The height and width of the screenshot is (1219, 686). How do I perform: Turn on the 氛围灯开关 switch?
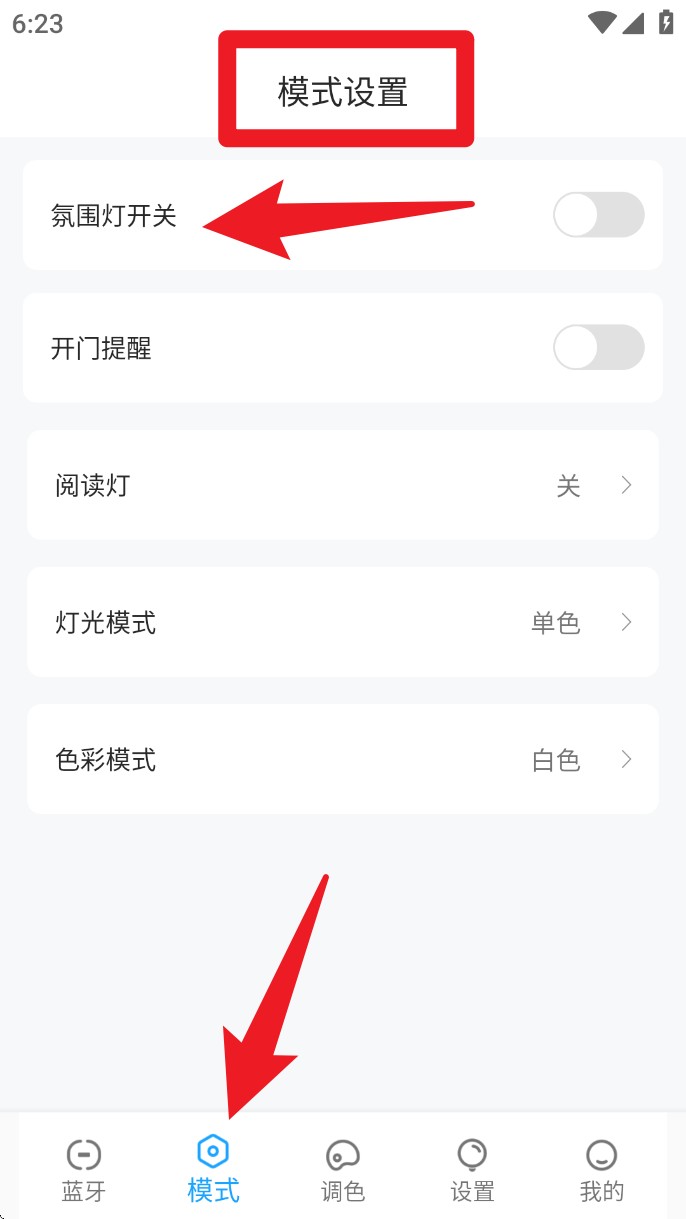598,215
